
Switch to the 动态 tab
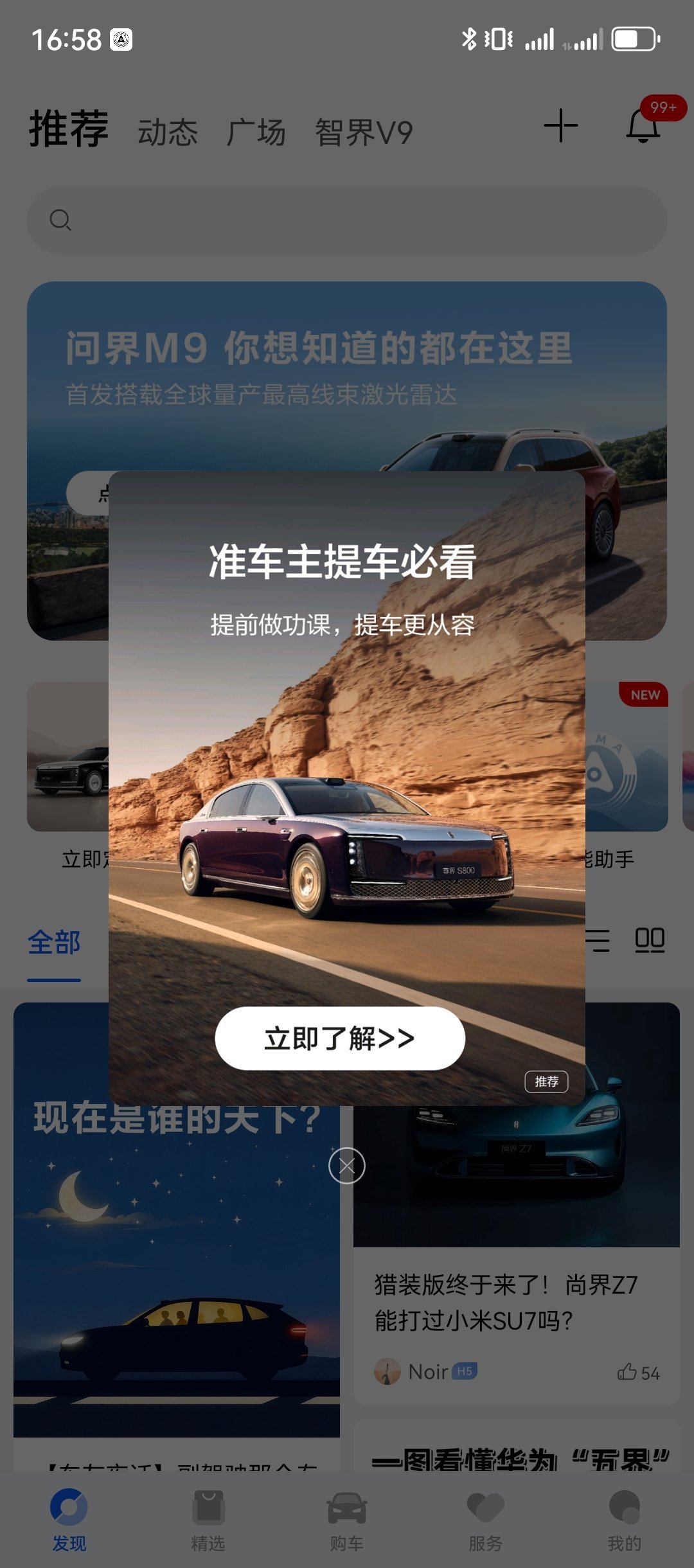[x=168, y=130]
